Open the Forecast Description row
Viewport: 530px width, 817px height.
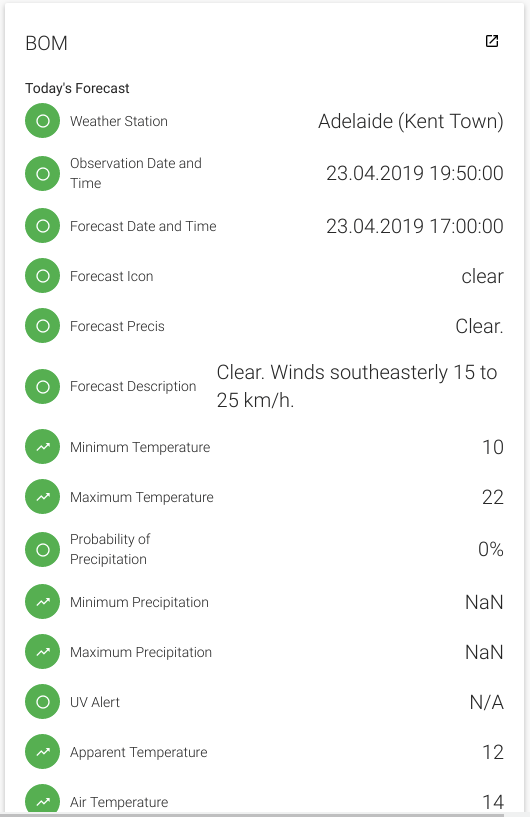(264, 386)
